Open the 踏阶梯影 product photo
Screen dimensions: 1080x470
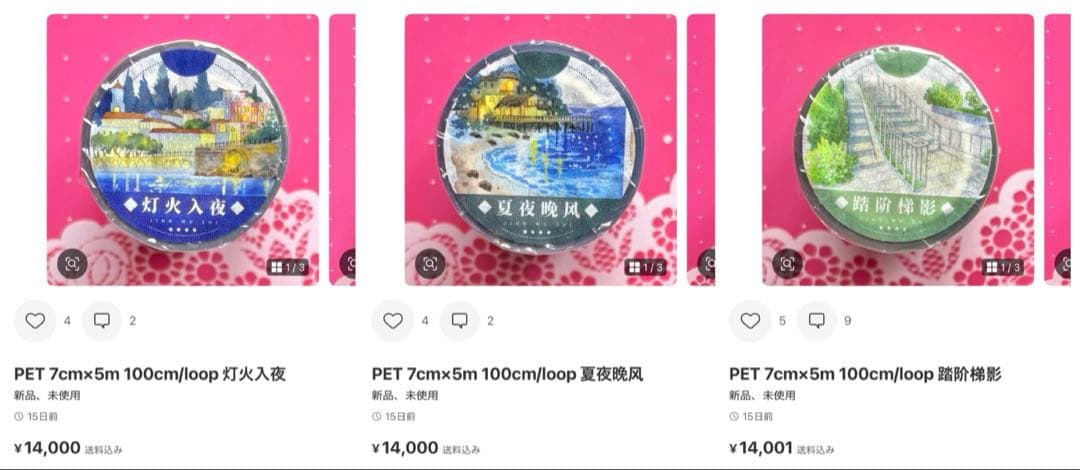point(897,150)
